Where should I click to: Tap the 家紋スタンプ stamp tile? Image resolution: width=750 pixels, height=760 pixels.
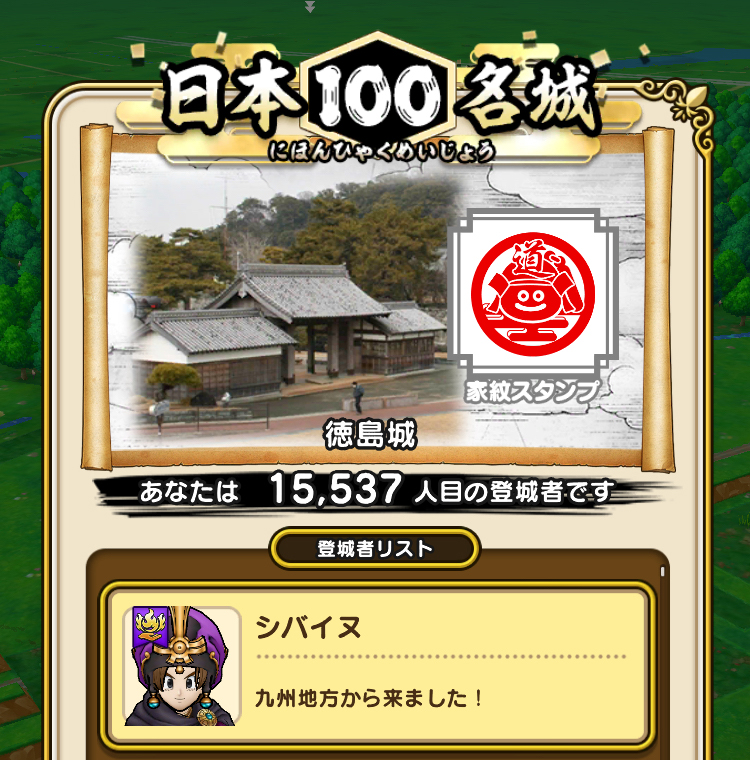(x=532, y=304)
